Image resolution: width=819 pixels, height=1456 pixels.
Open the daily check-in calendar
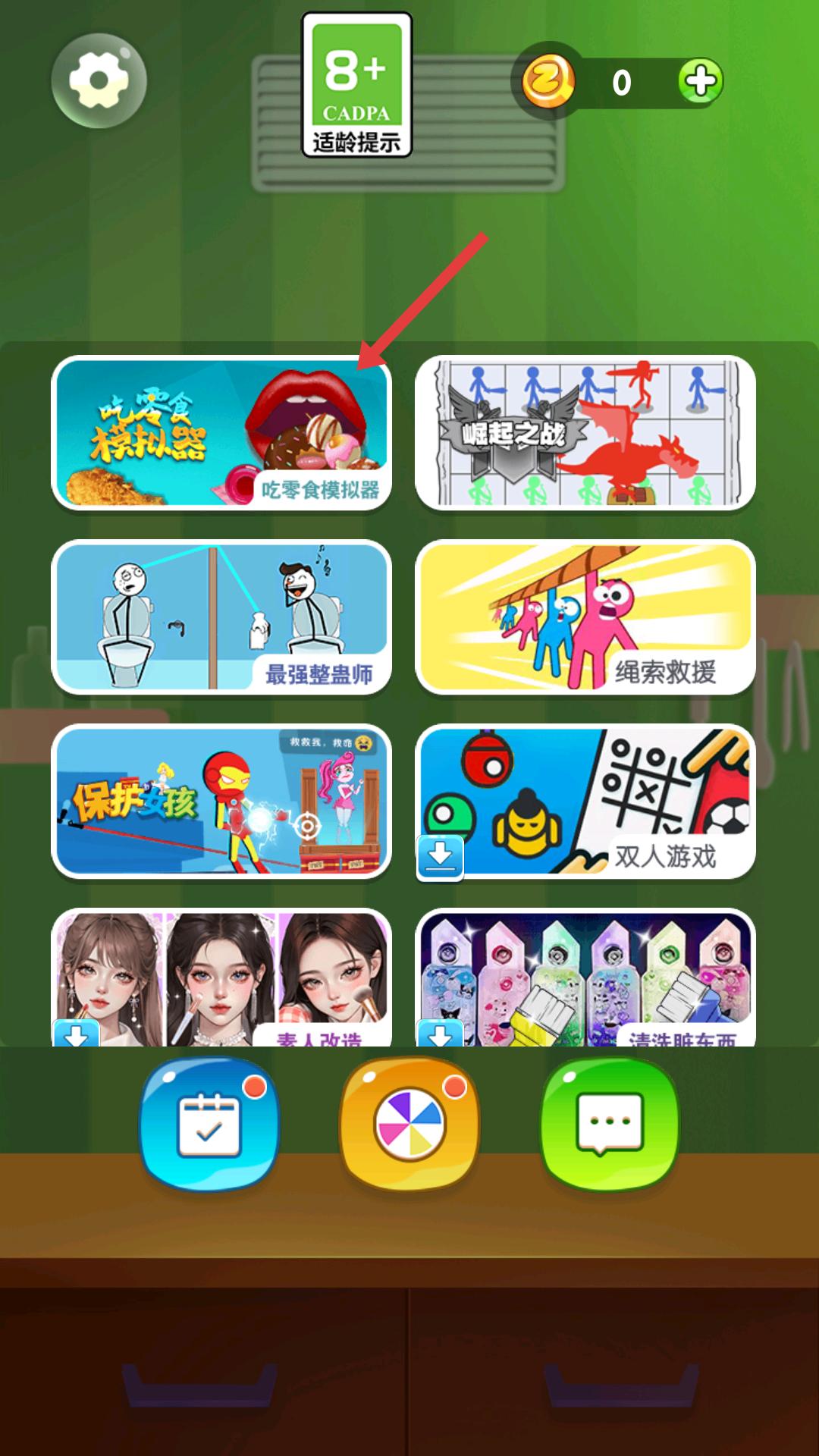tap(209, 1125)
